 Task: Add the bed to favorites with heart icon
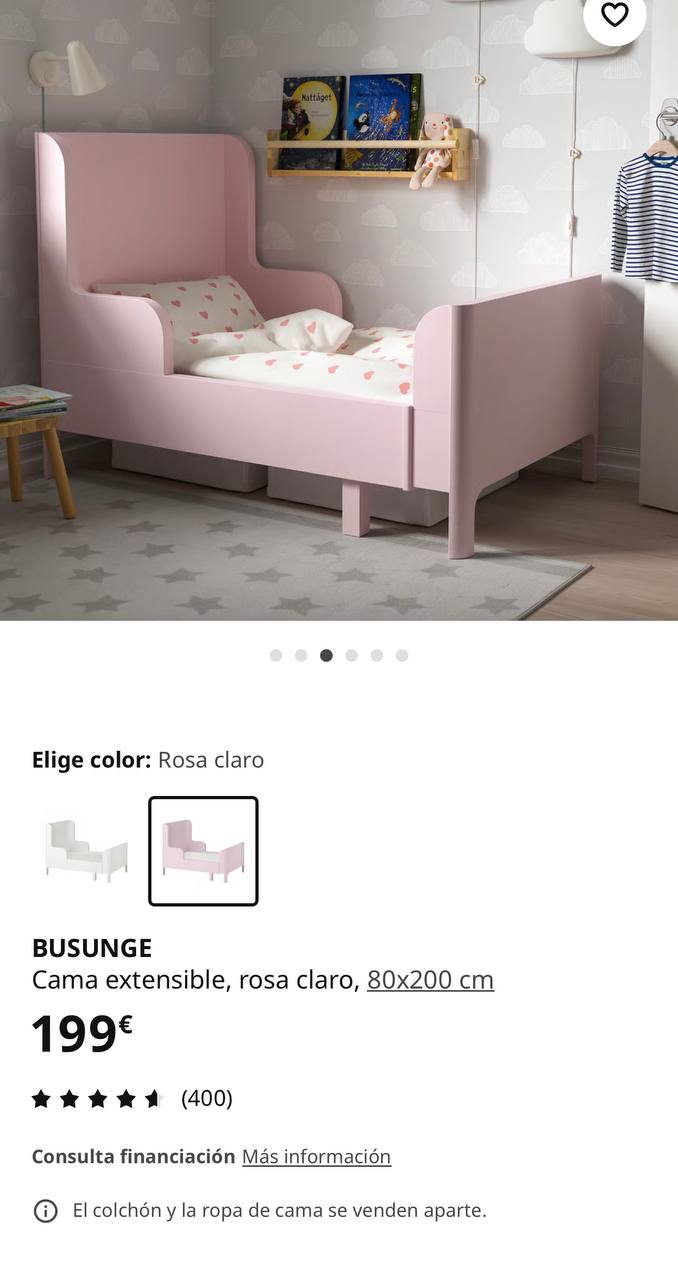click(614, 15)
